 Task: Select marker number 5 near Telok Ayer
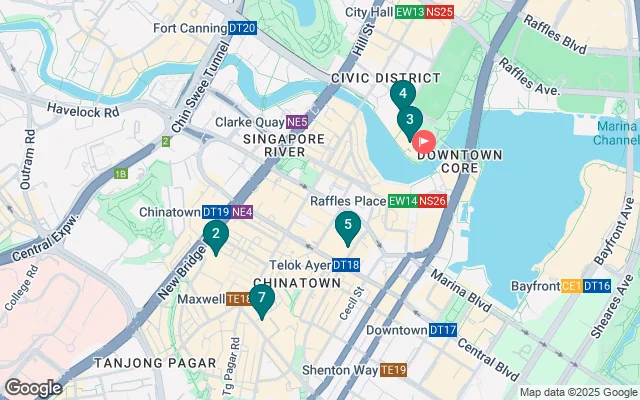(347, 226)
